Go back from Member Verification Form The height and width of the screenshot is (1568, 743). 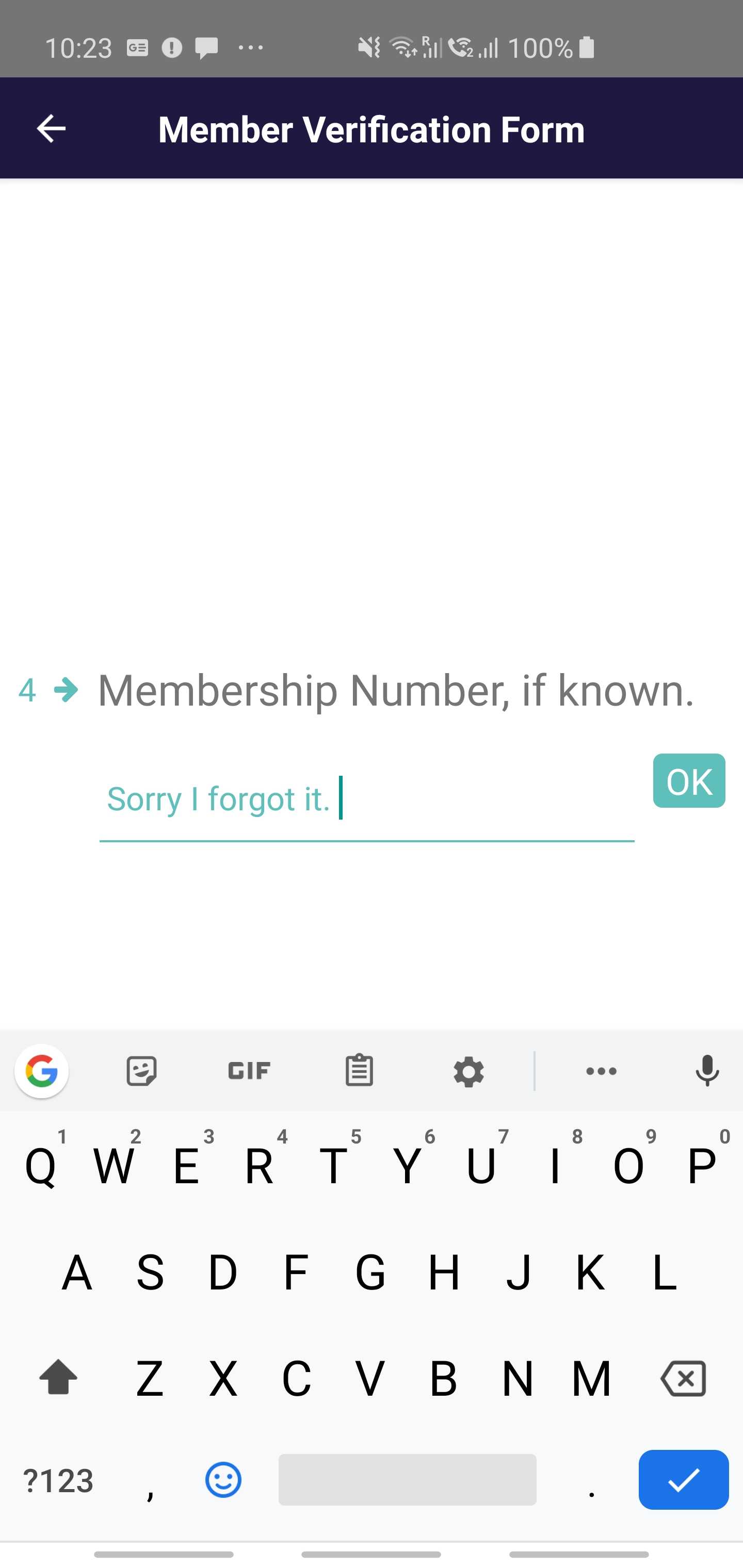point(51,128)
